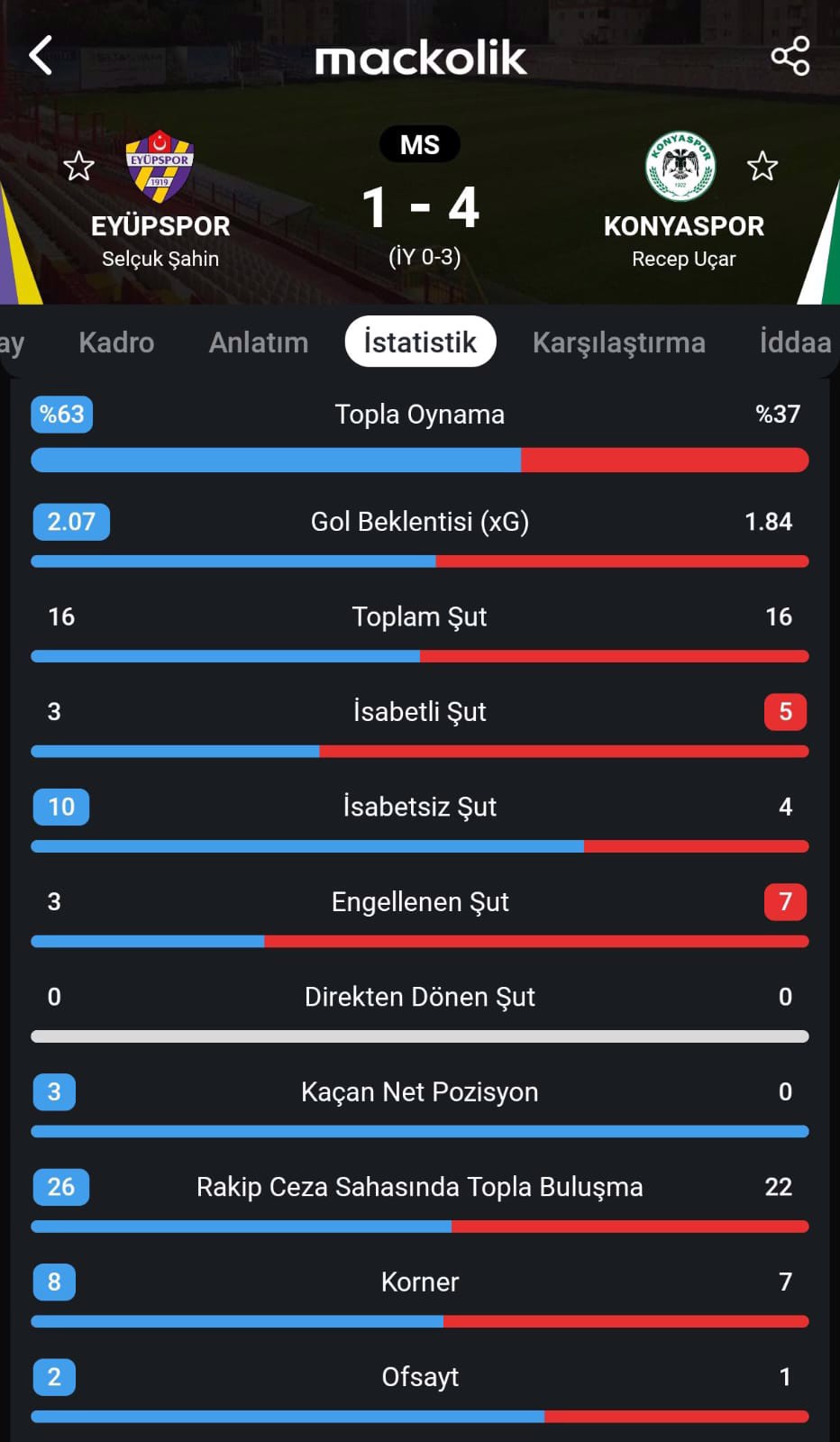Switch to the Anlatım tab
840x1442 pixels.
259,342
